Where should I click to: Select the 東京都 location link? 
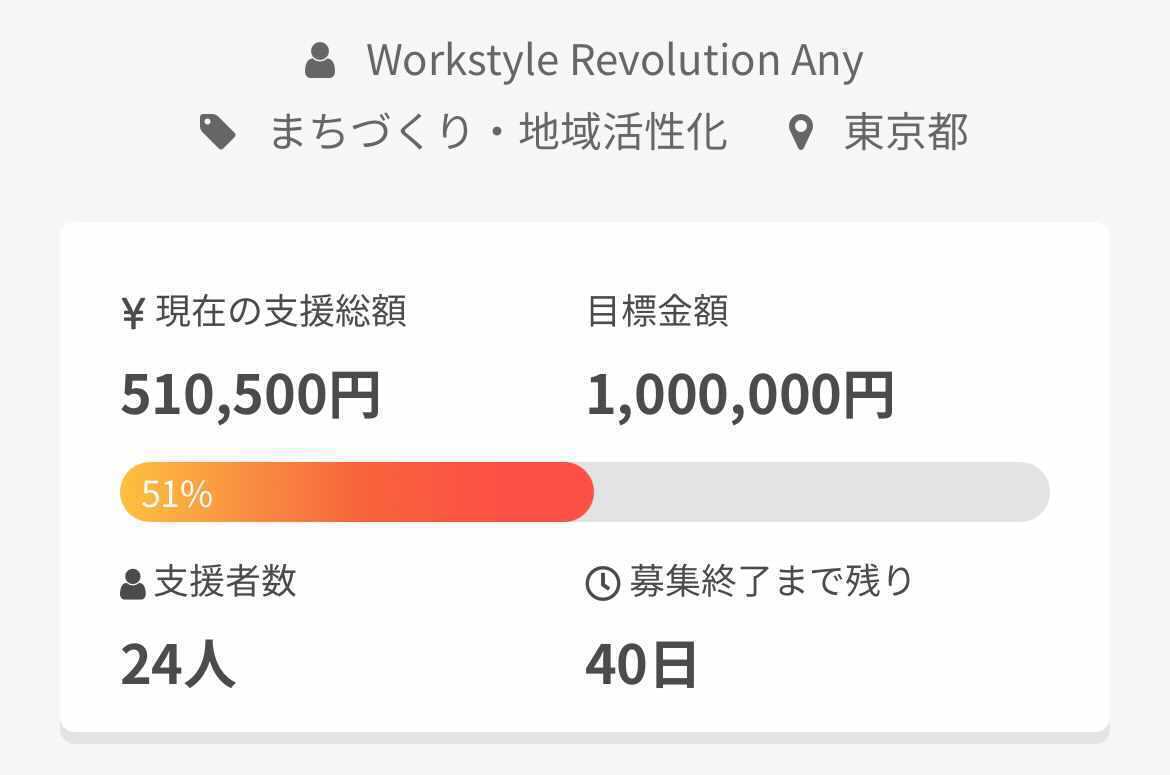point(905,132)
